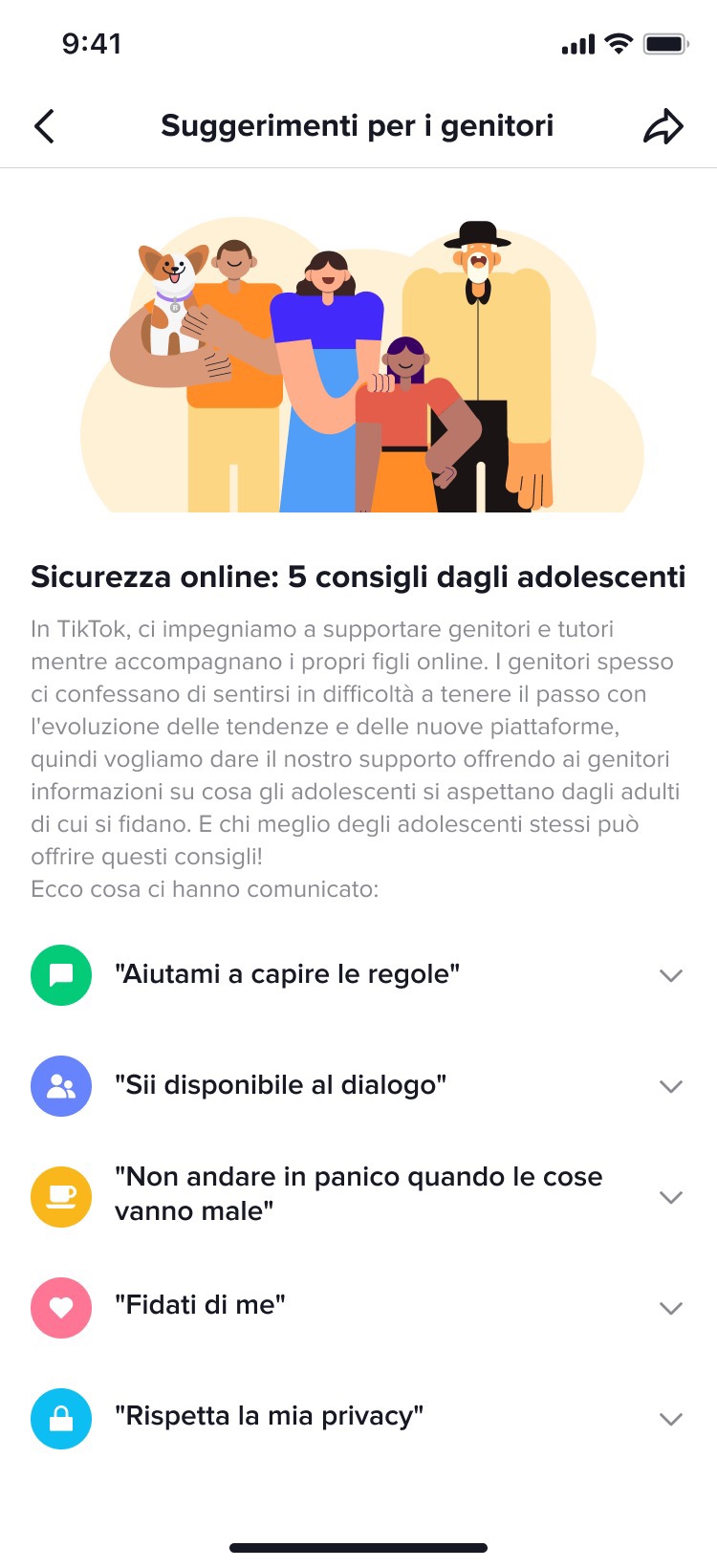
Task: Share the parents' tips page
Action: tap(663, 126)
